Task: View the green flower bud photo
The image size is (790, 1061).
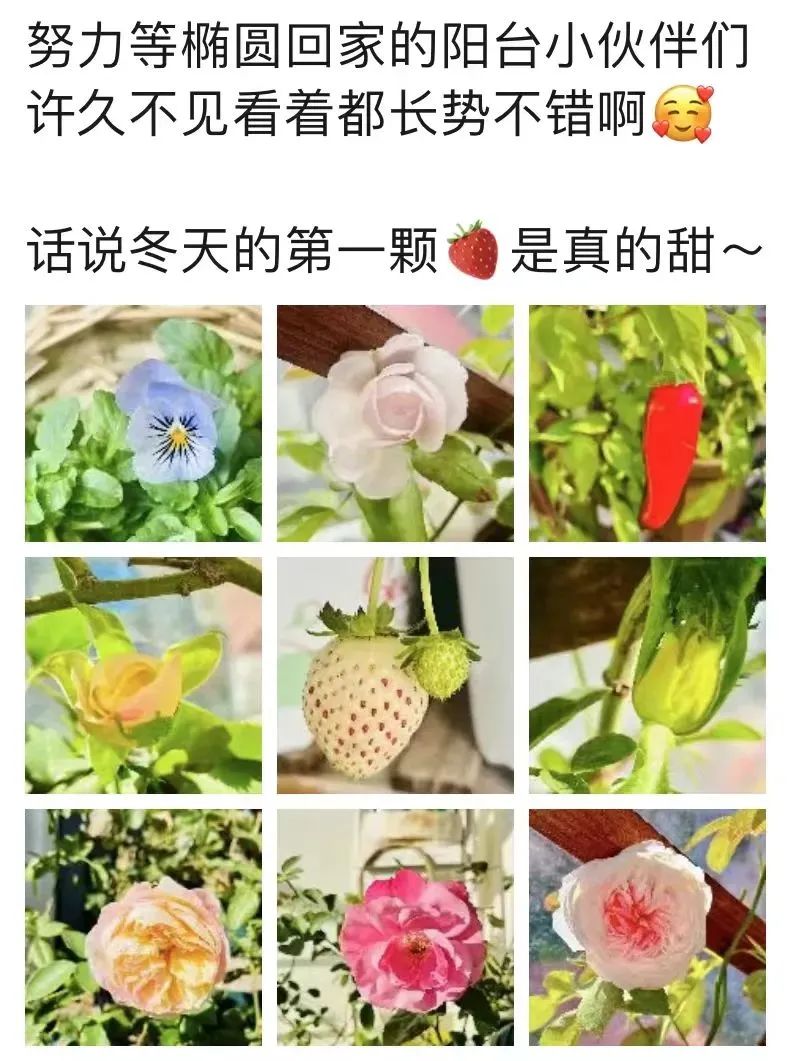Action: 647,675
